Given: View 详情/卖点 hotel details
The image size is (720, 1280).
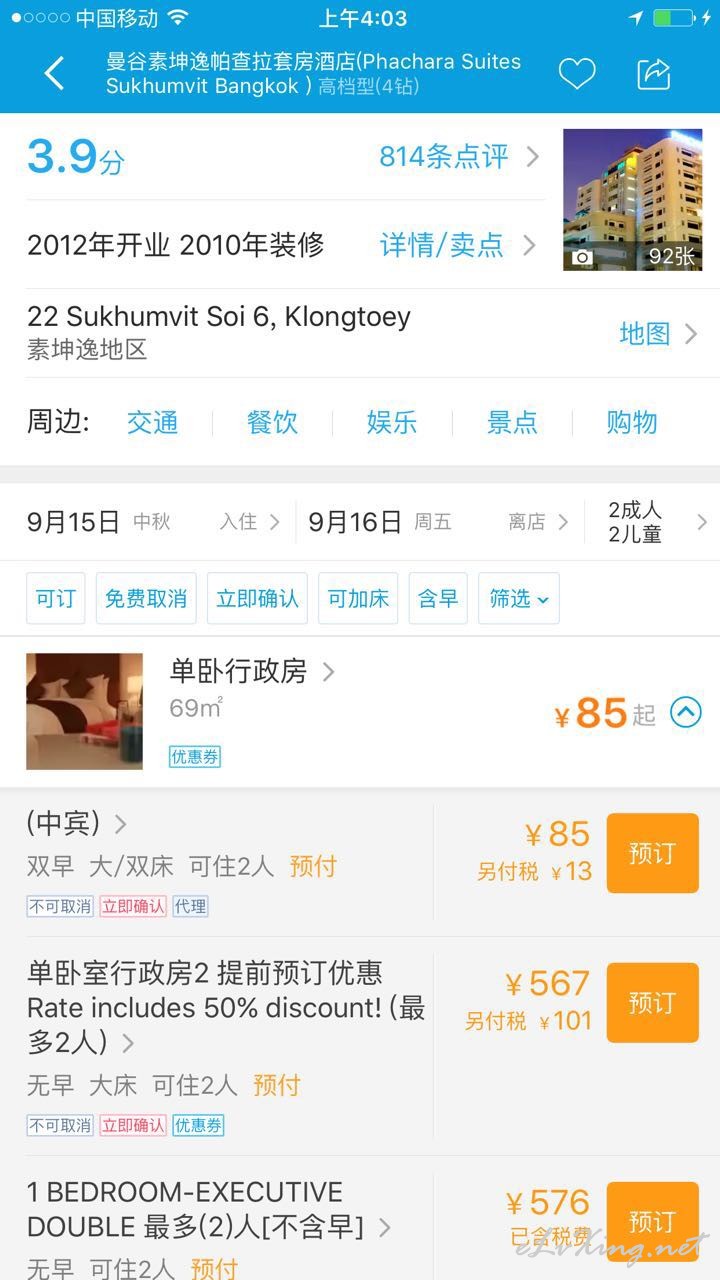Looking at the screenshot, I should (x=459, y=245).
